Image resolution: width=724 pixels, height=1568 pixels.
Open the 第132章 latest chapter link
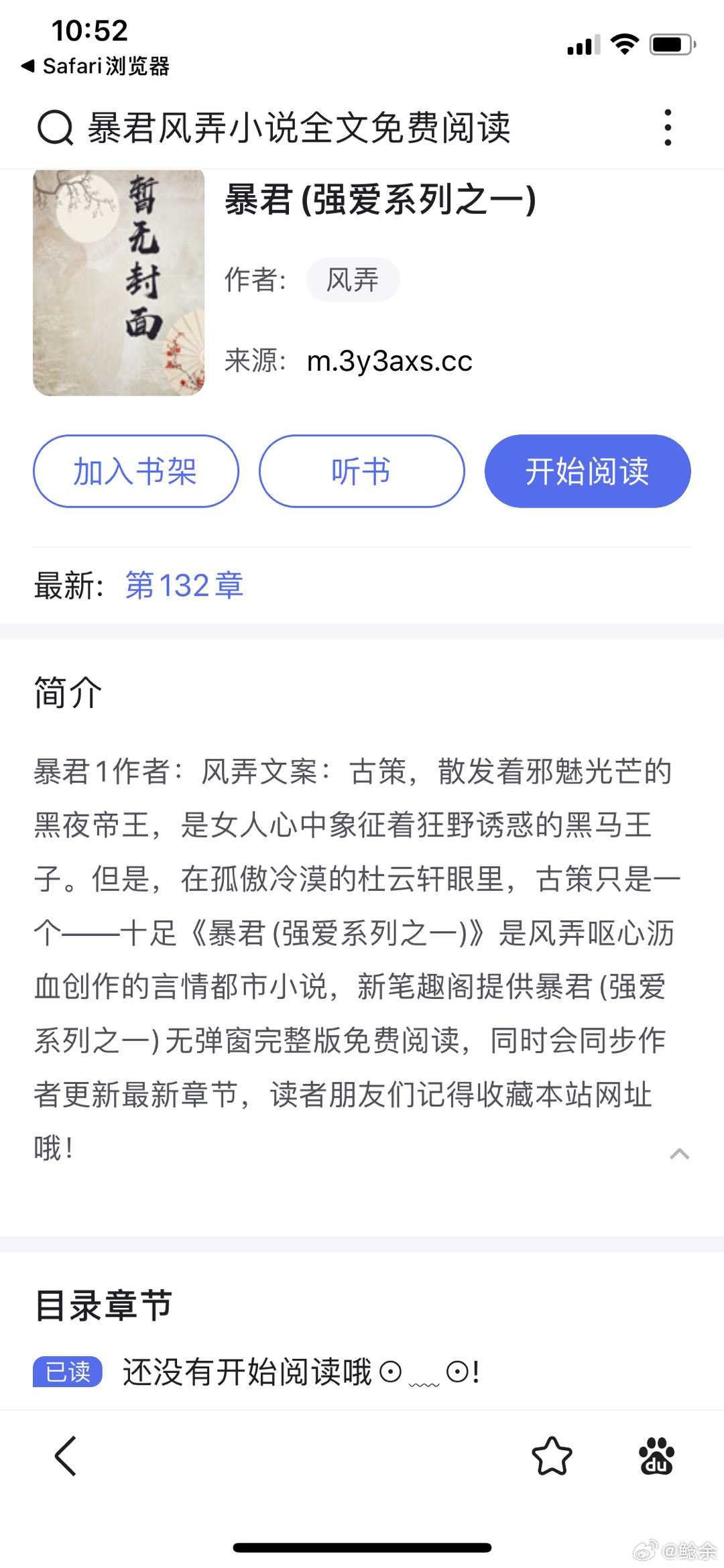(184, 586)
